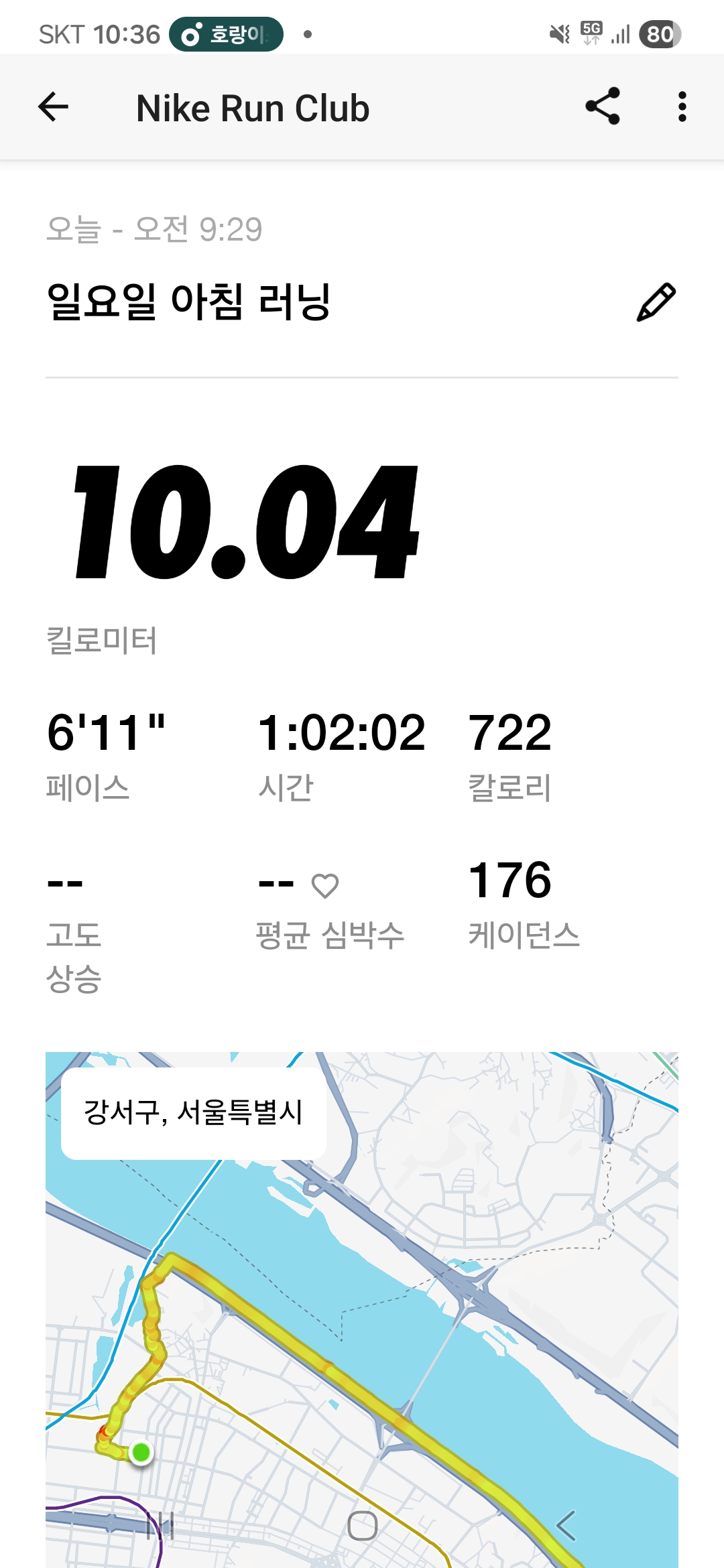The height and width of the screenshot is (1568, 724).
Task: Go back using the app bar arrow
Action: [x=54, y=107]
